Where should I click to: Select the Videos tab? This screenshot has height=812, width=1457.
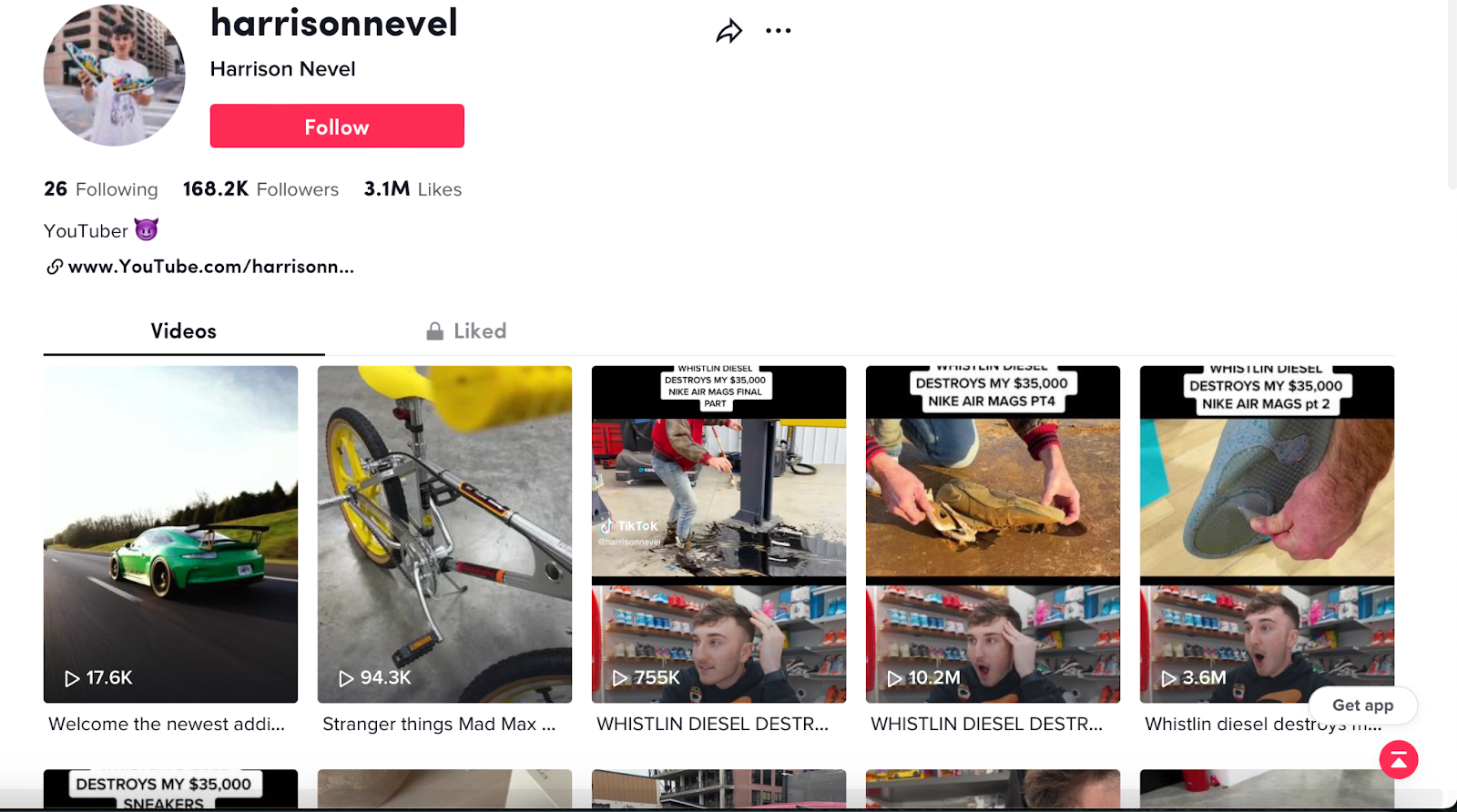[183, 331]
